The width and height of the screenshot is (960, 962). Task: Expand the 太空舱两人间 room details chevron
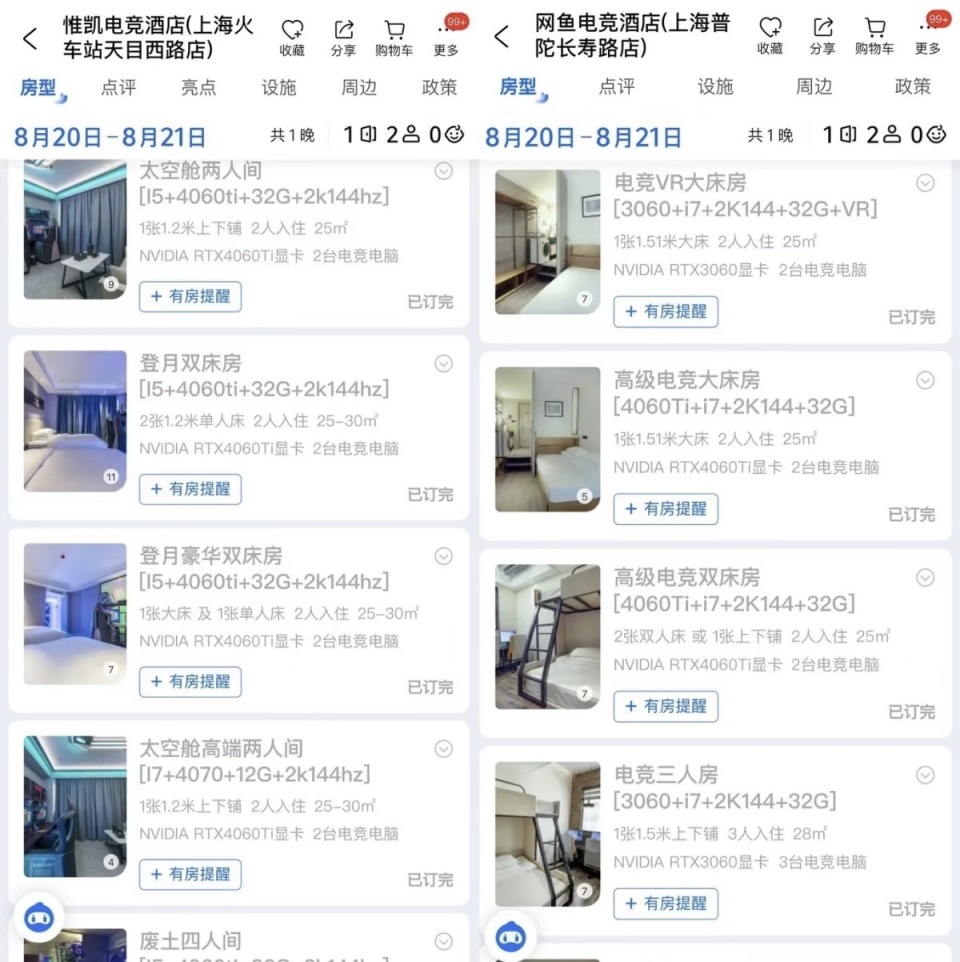[x=443, y=171]
